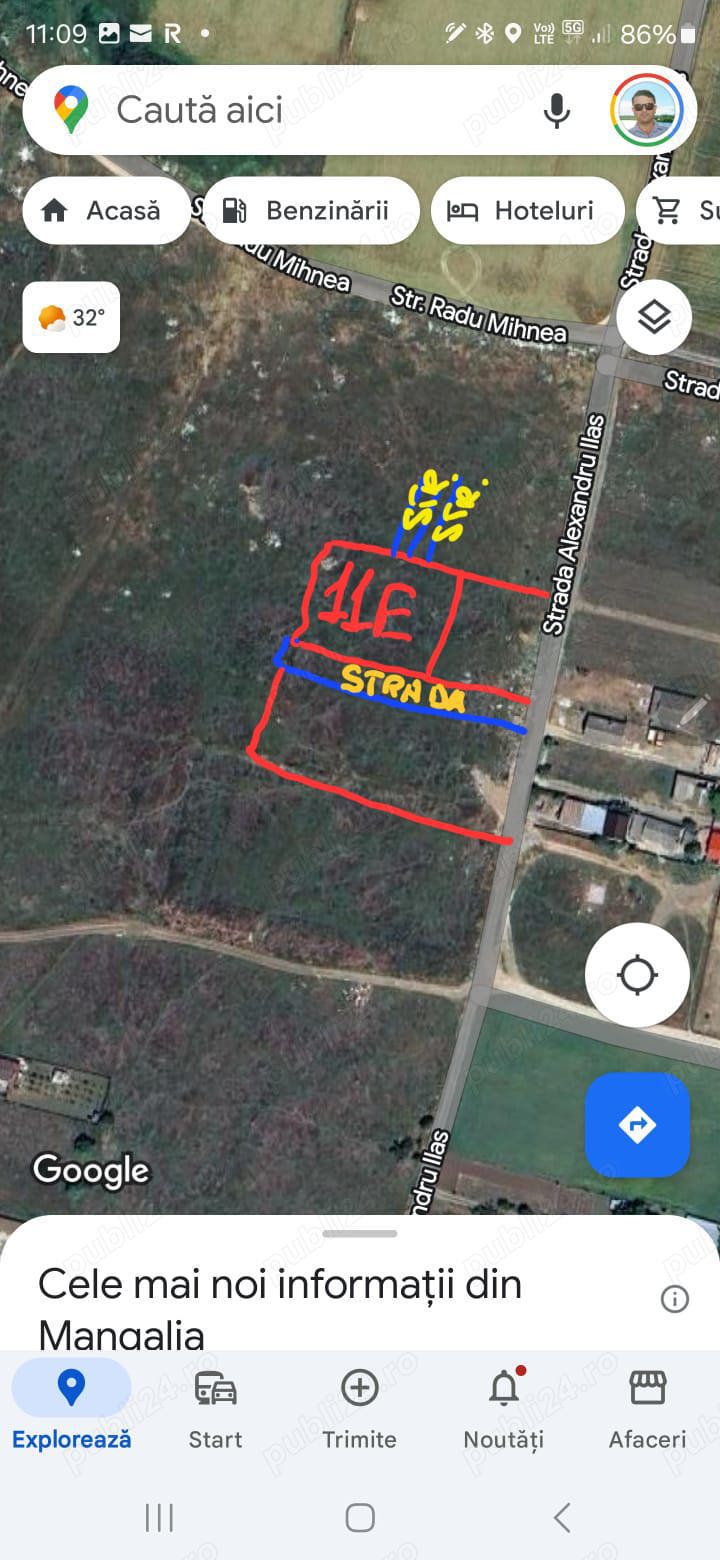Screen dimensions: 720x1560
Task: Tap the system home button
Action: pyautogui.click(x=360, y=1517)
